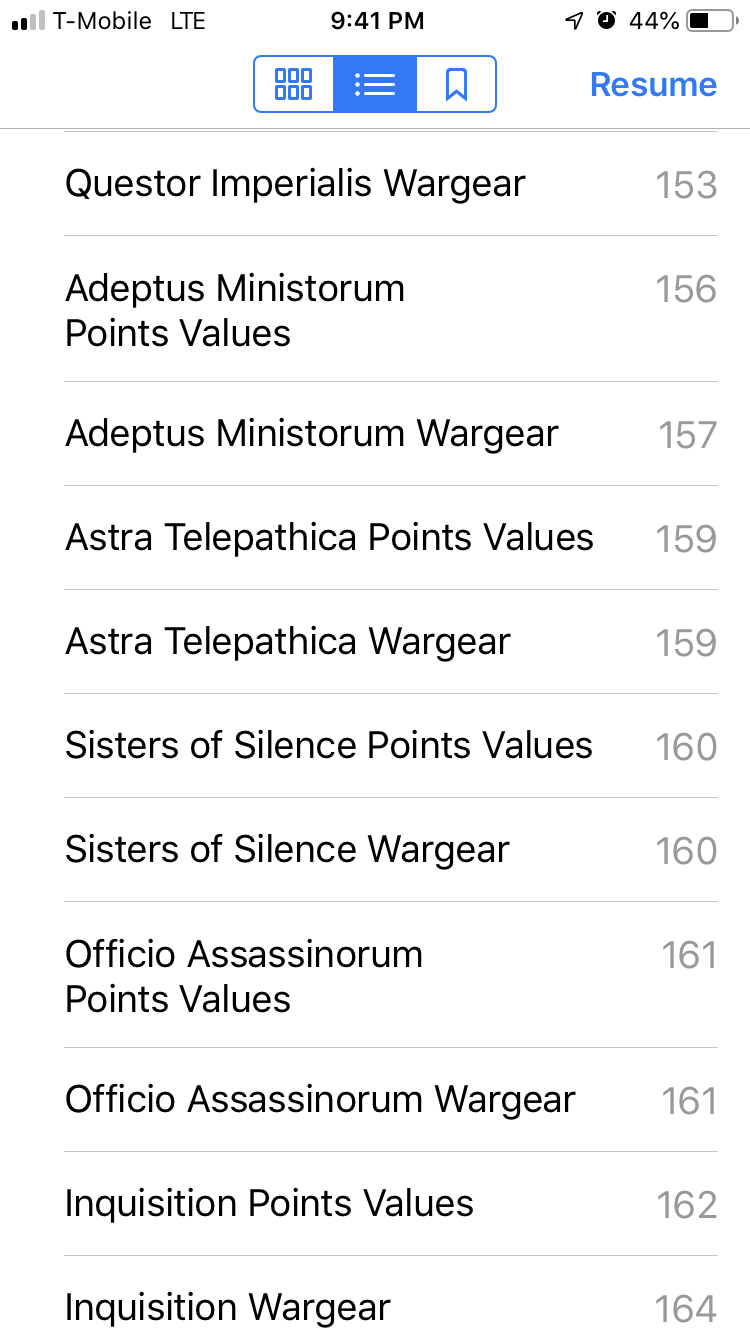Open Officio Assassinorum Points Values
This screenshot has width=750, height=1334.
[x=244, y=976]
